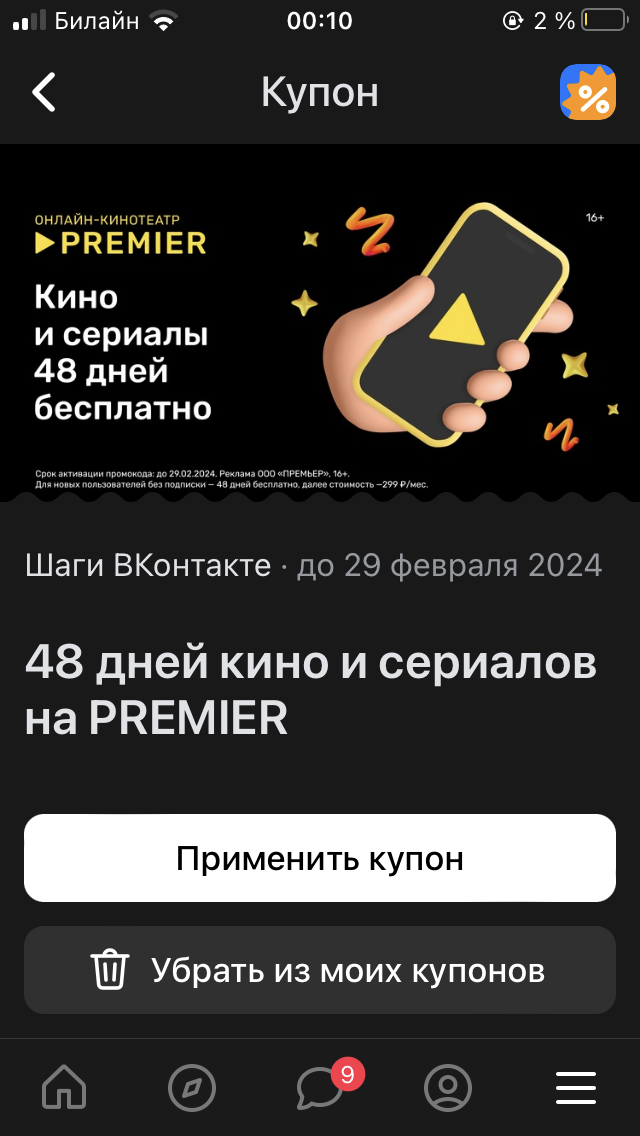Open the PREMIER coupon banner
This screenshot has height=1136, width=640.
pos(320,323)
